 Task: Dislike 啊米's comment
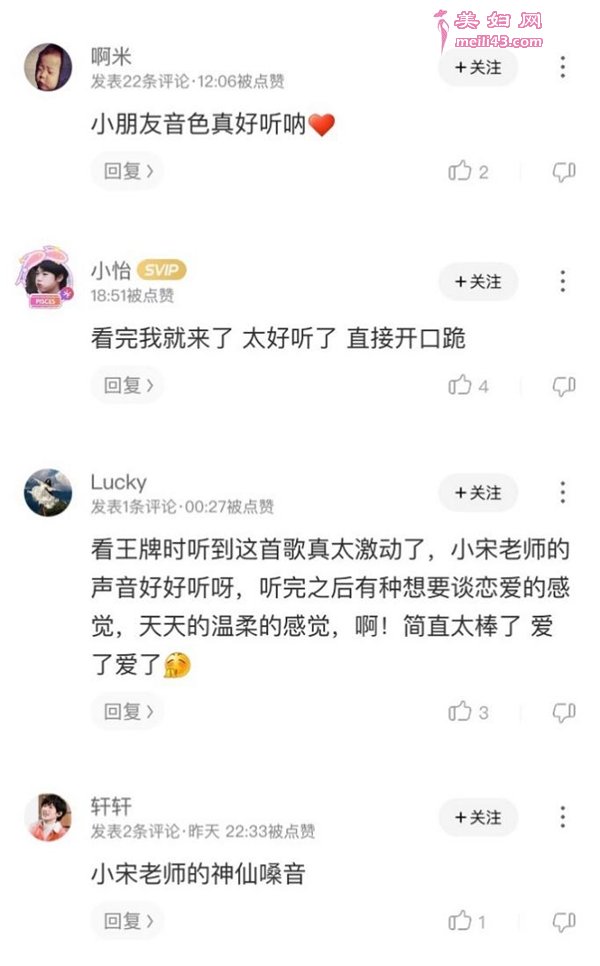564,171
